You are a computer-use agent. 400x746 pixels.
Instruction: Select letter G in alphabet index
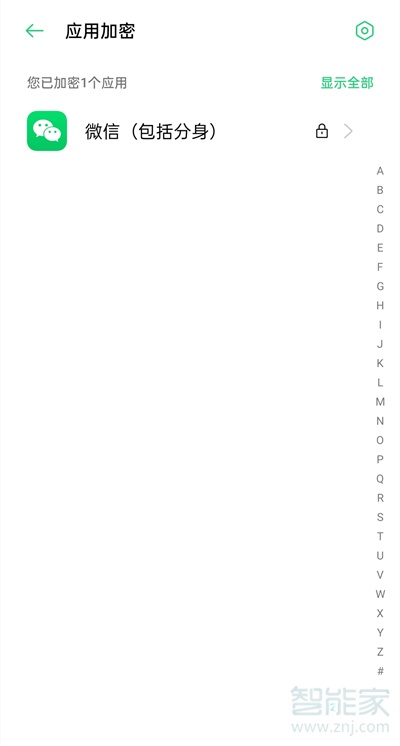coord(380,286)
